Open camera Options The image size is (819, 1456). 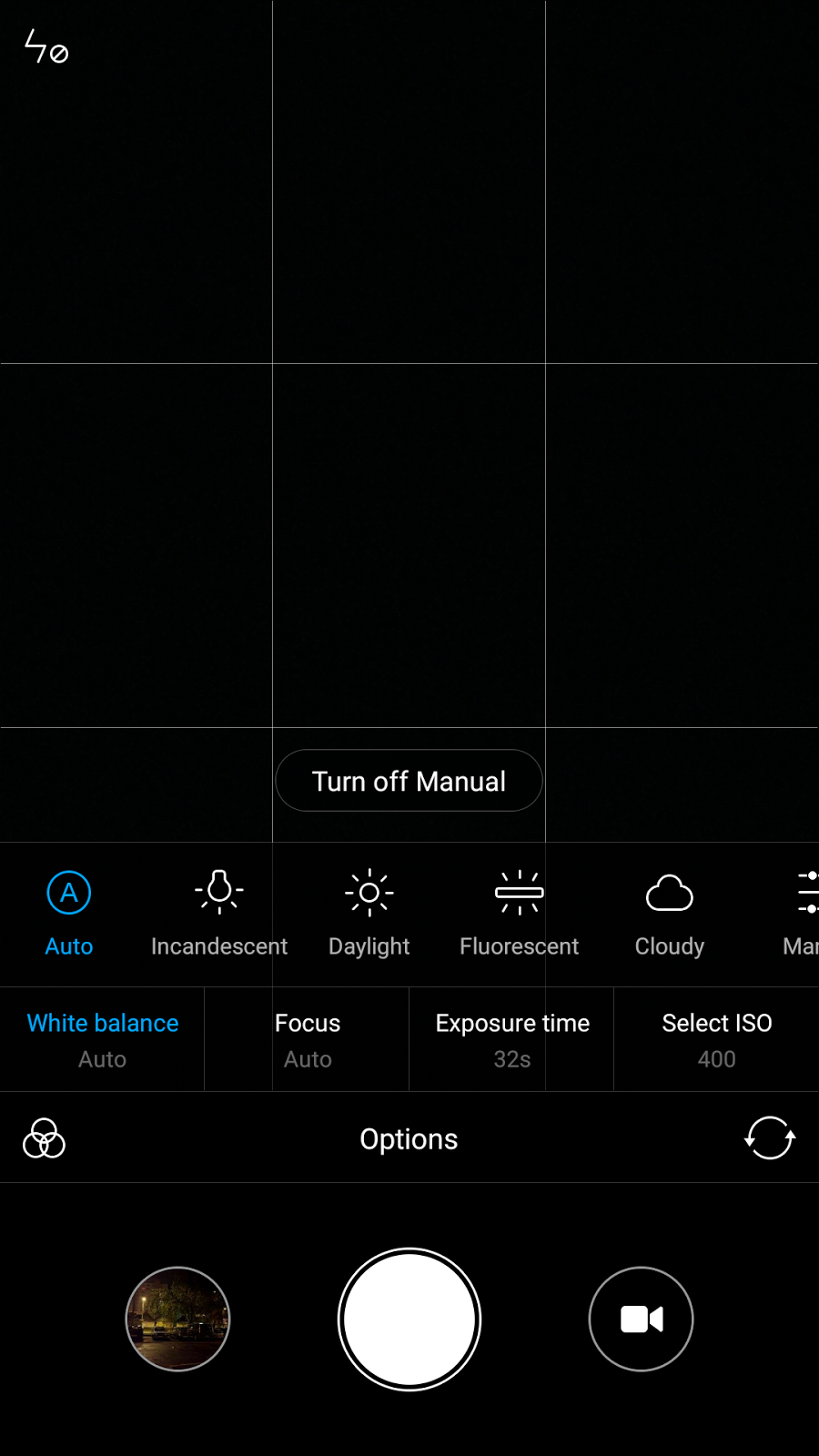[409, 1138]
